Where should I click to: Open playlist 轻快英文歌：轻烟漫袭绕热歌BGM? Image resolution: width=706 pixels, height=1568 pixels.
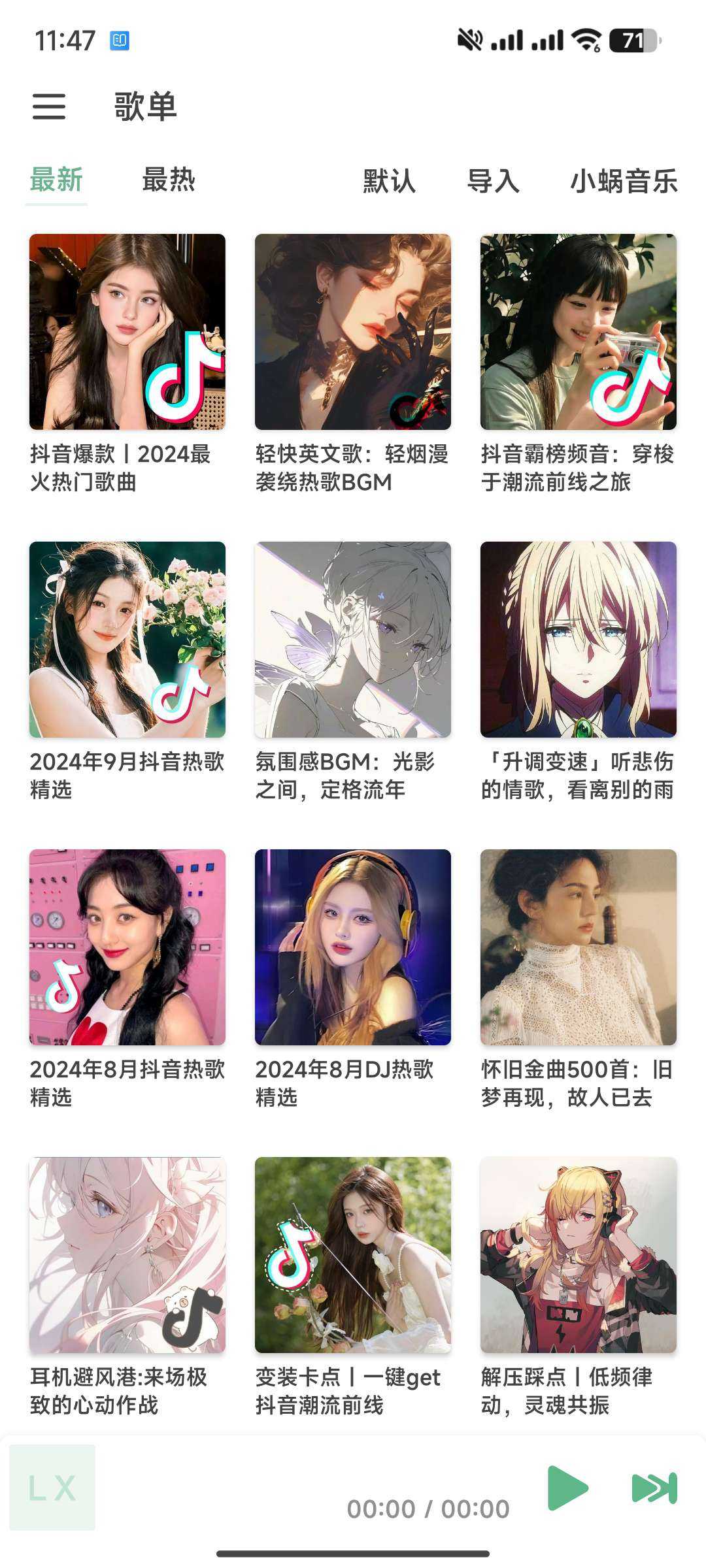point(353,332)
